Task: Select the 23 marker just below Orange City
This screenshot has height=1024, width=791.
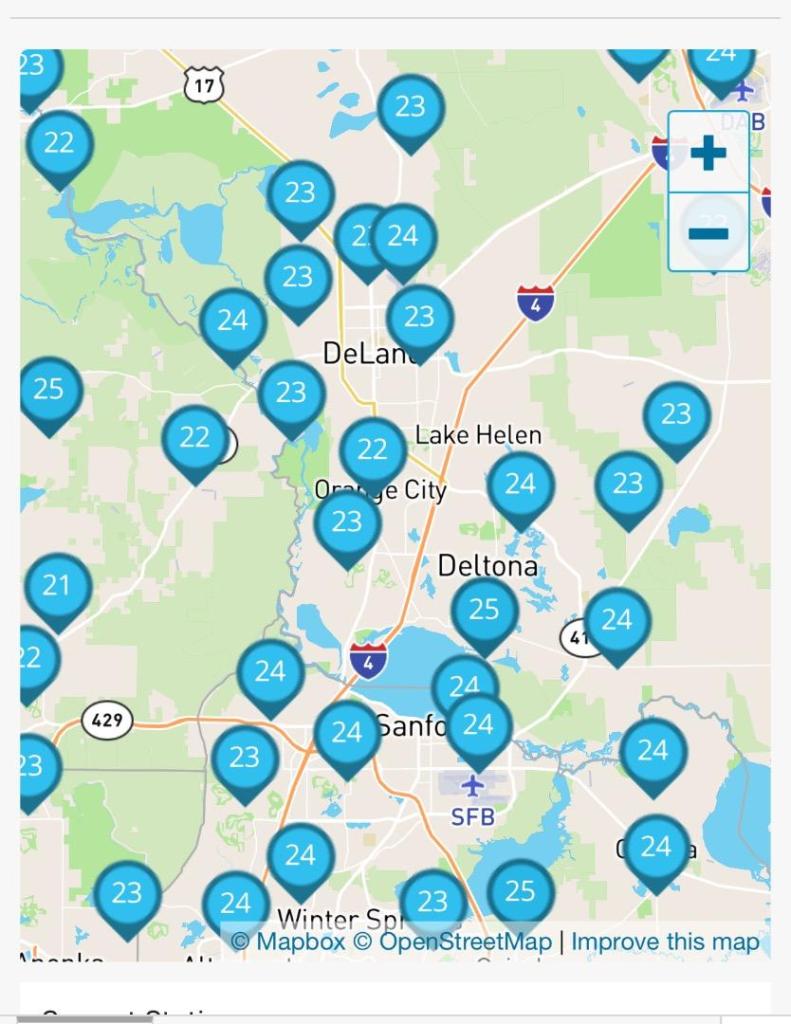Action: tap(347, 523)
